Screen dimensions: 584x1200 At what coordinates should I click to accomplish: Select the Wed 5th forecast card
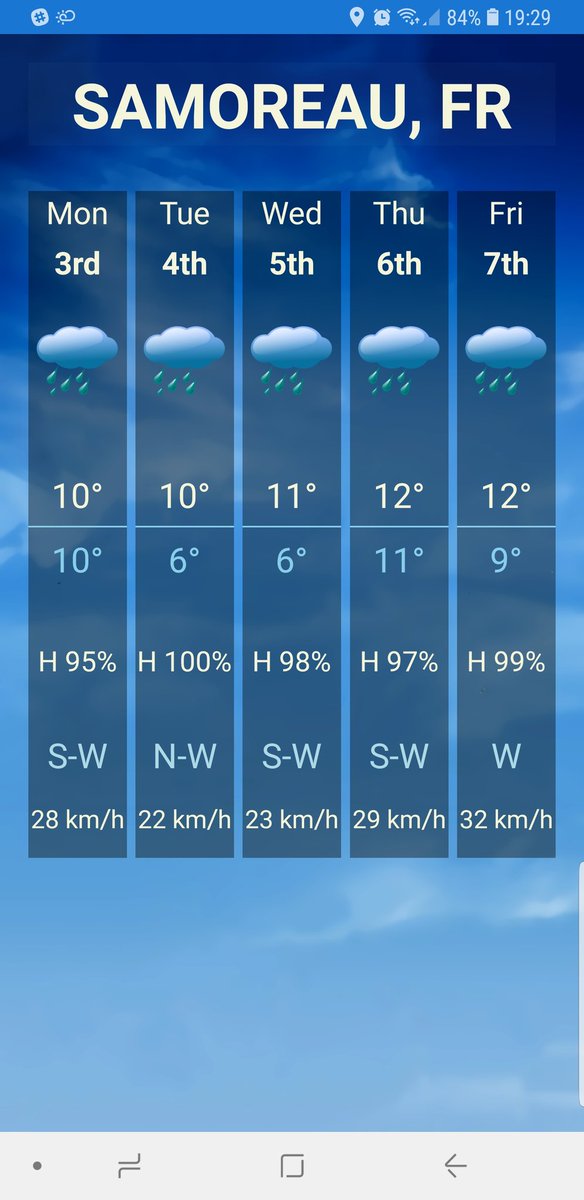point(292,524)
